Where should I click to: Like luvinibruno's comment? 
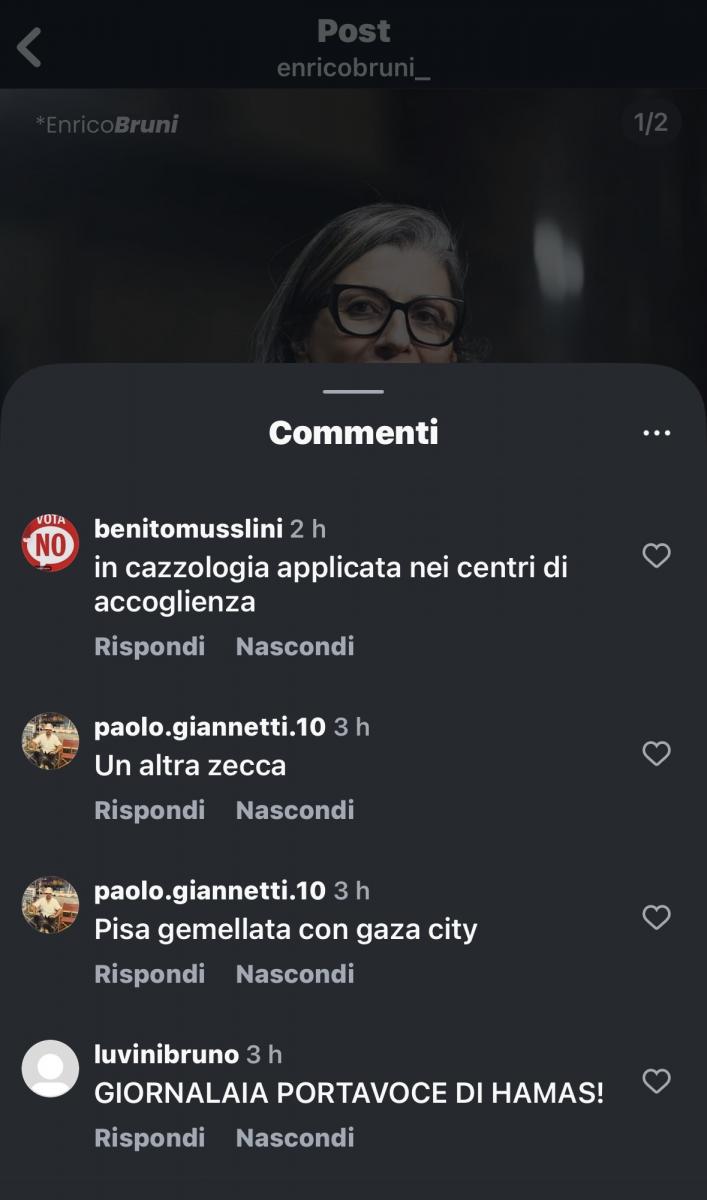click(x=656, y=1081)
